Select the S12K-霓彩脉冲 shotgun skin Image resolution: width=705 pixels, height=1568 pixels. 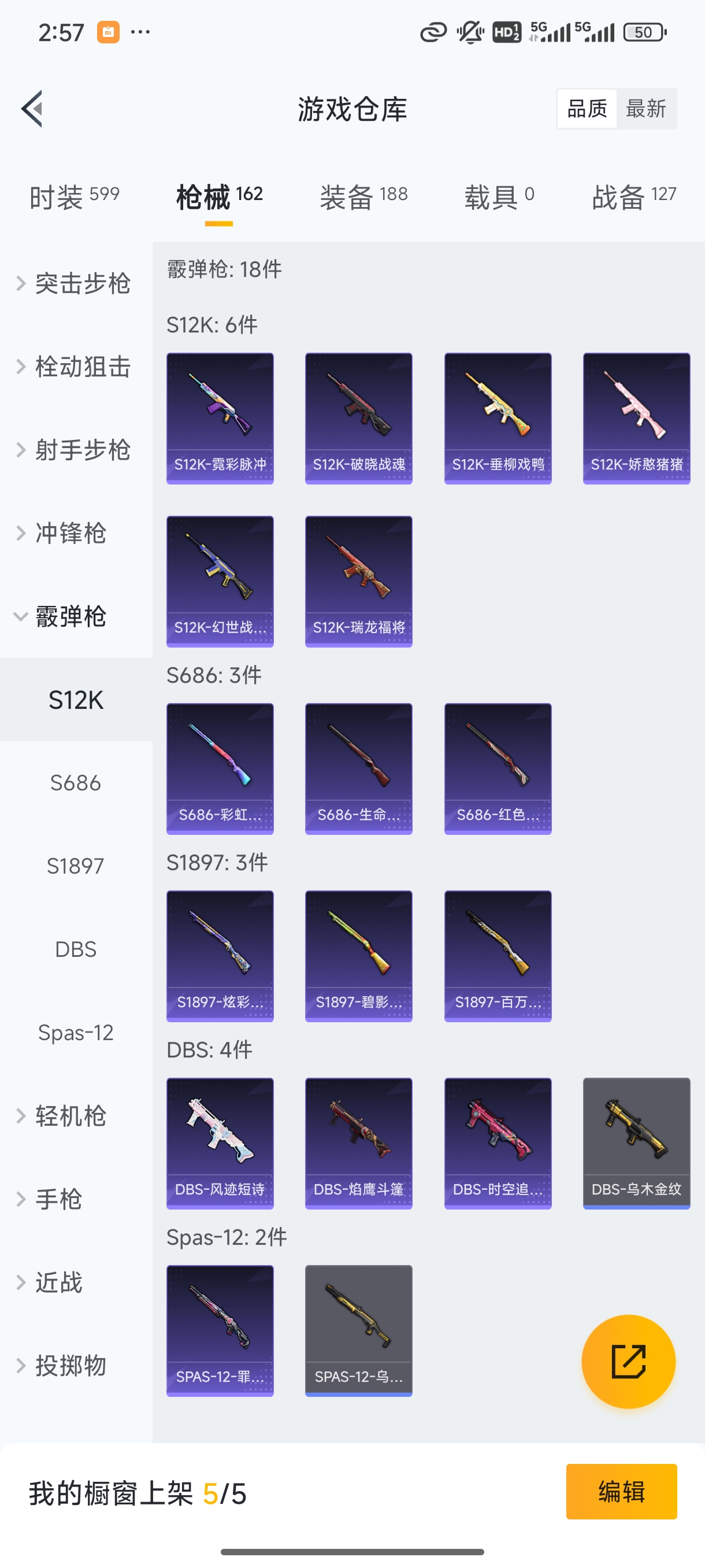pyautogui.click(x=220, y=417)
